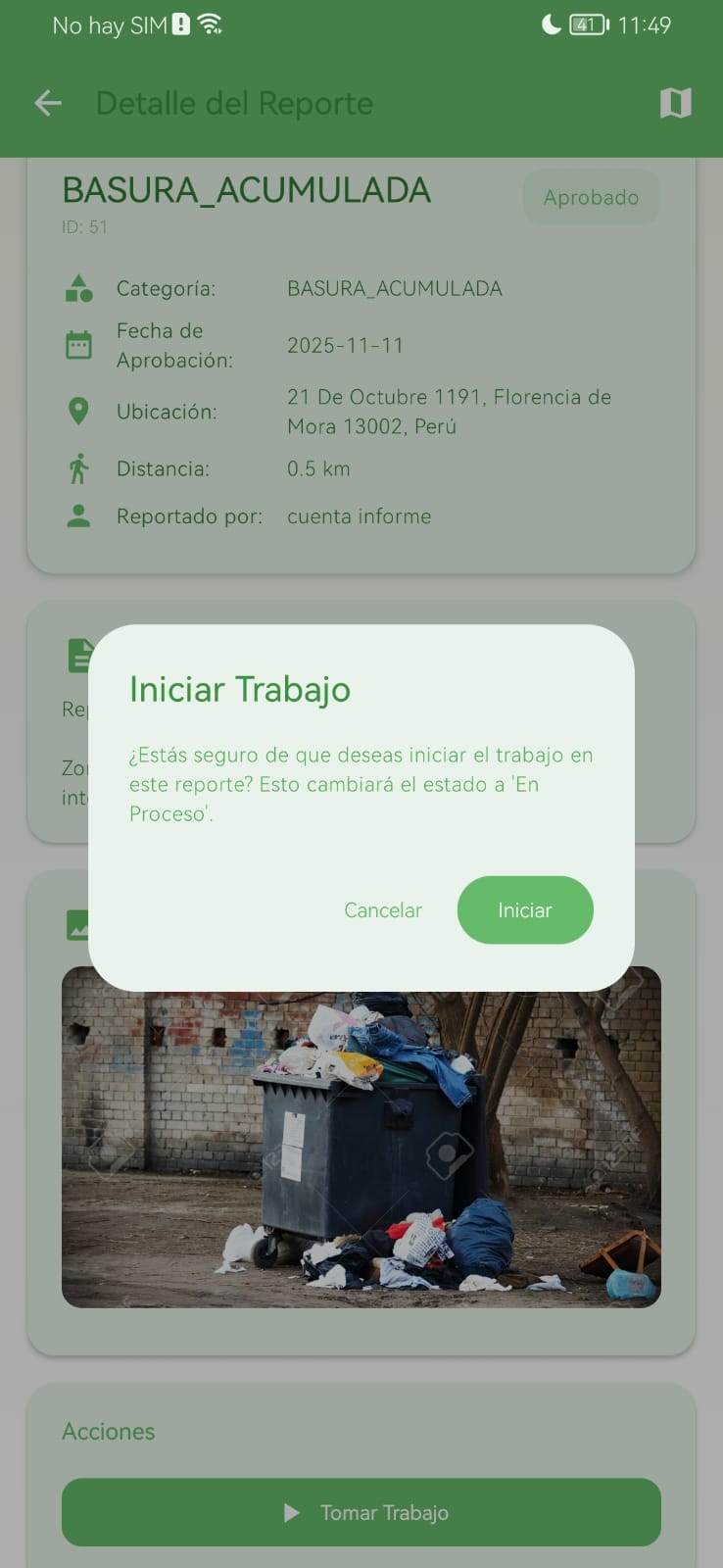Tap the Wi-Fi icon in the status bar
This screenshot has width=723, height=1568.
pos(209,24)
